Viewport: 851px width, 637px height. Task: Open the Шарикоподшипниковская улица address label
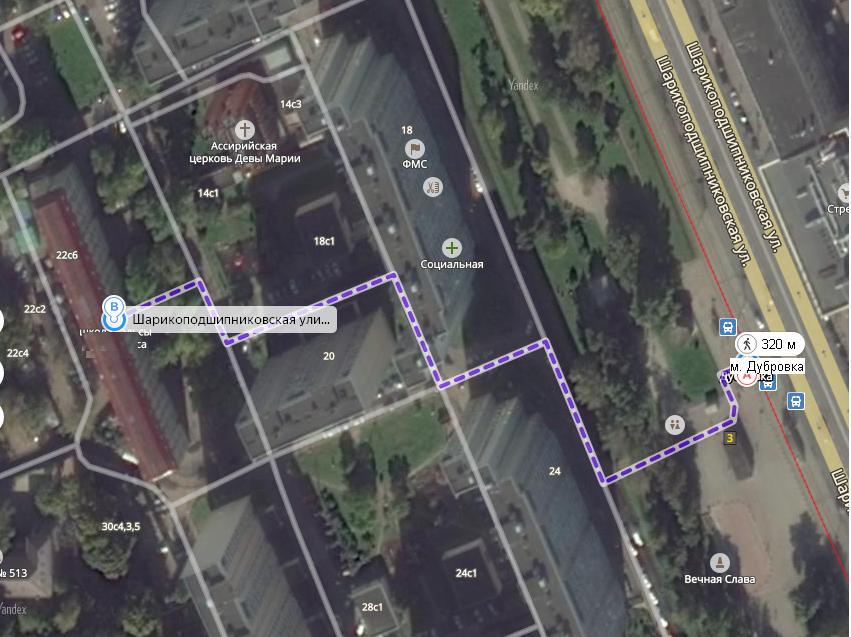[x=233, y=320]
